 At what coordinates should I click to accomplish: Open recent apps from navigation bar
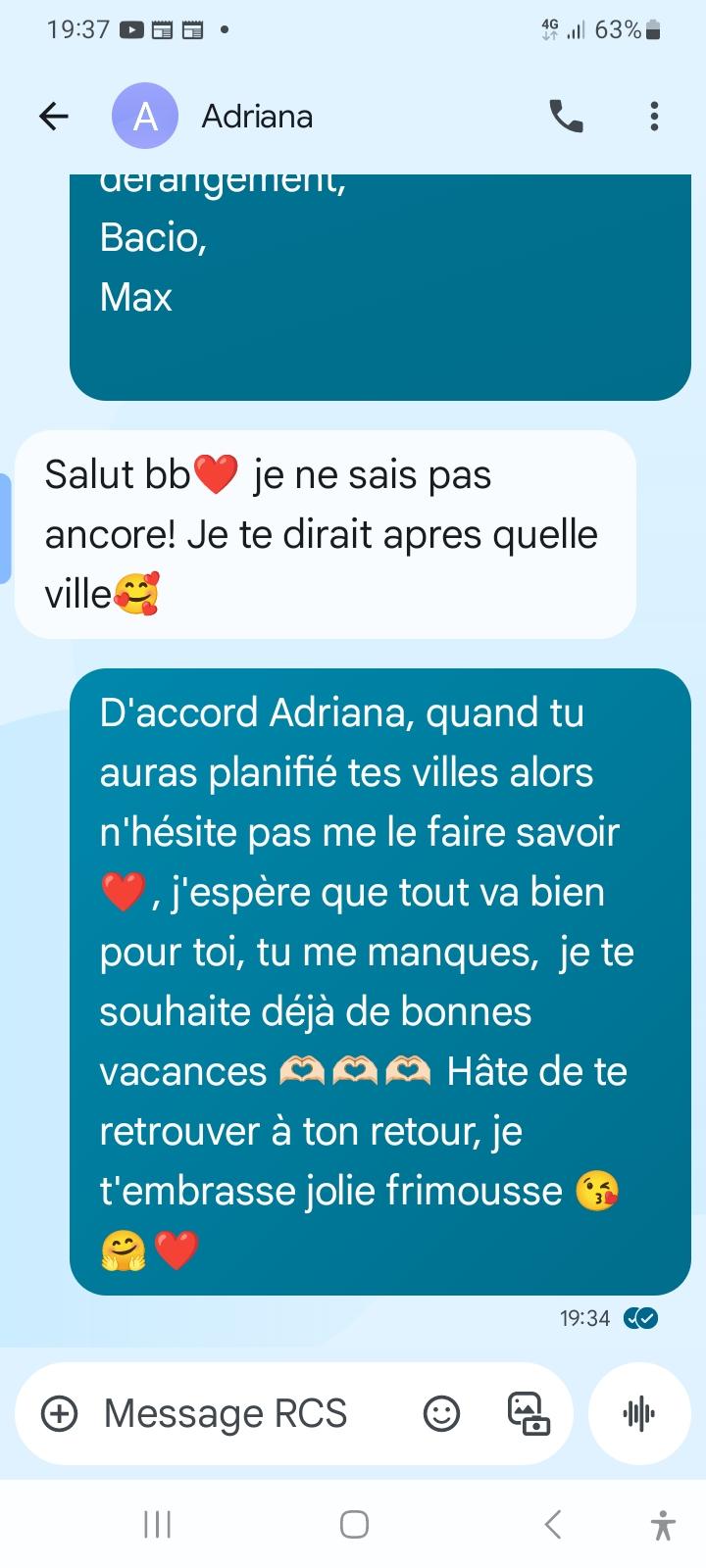[157, 1524]
